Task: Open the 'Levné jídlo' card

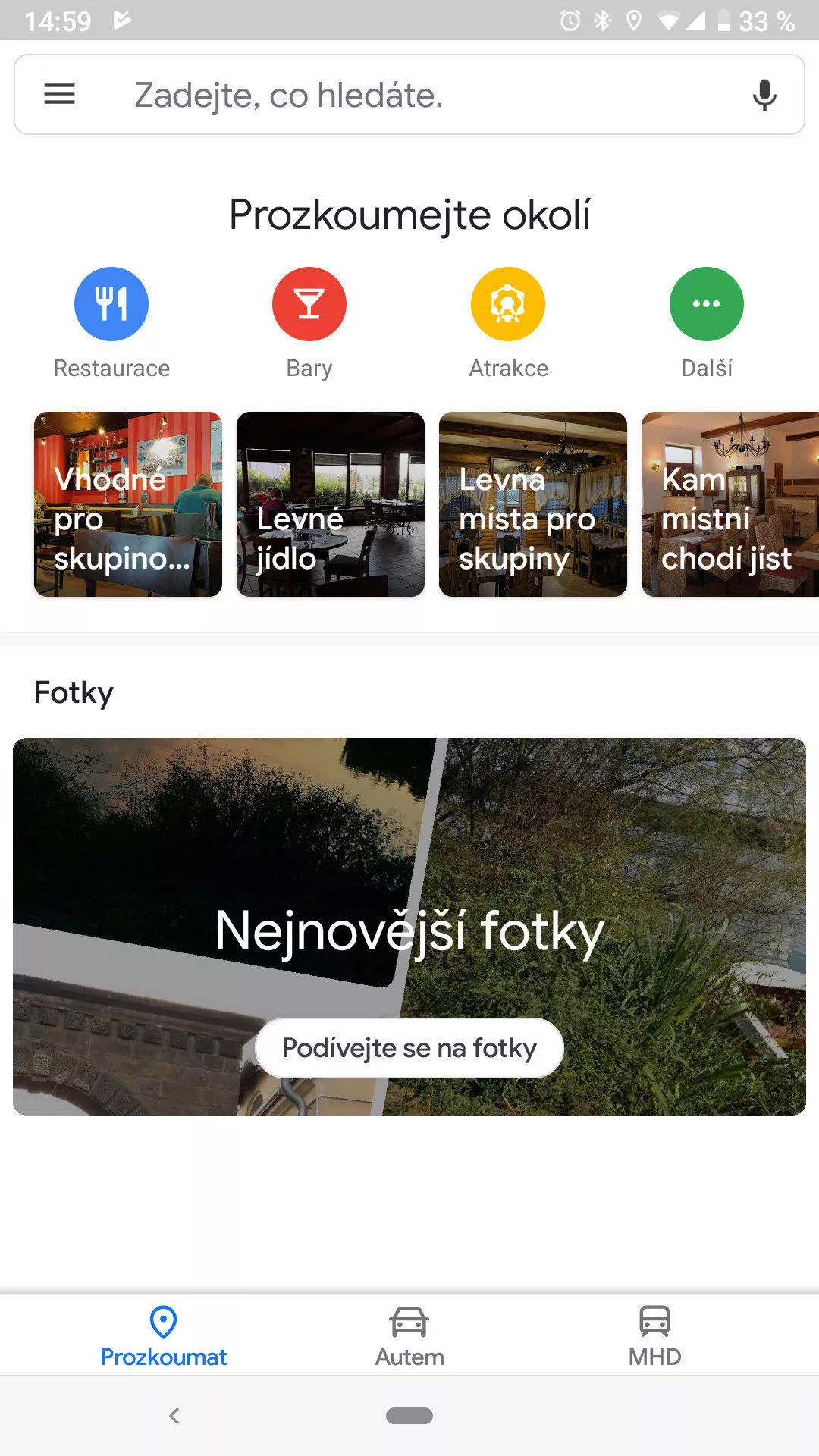Action: (x=331, y=504)
